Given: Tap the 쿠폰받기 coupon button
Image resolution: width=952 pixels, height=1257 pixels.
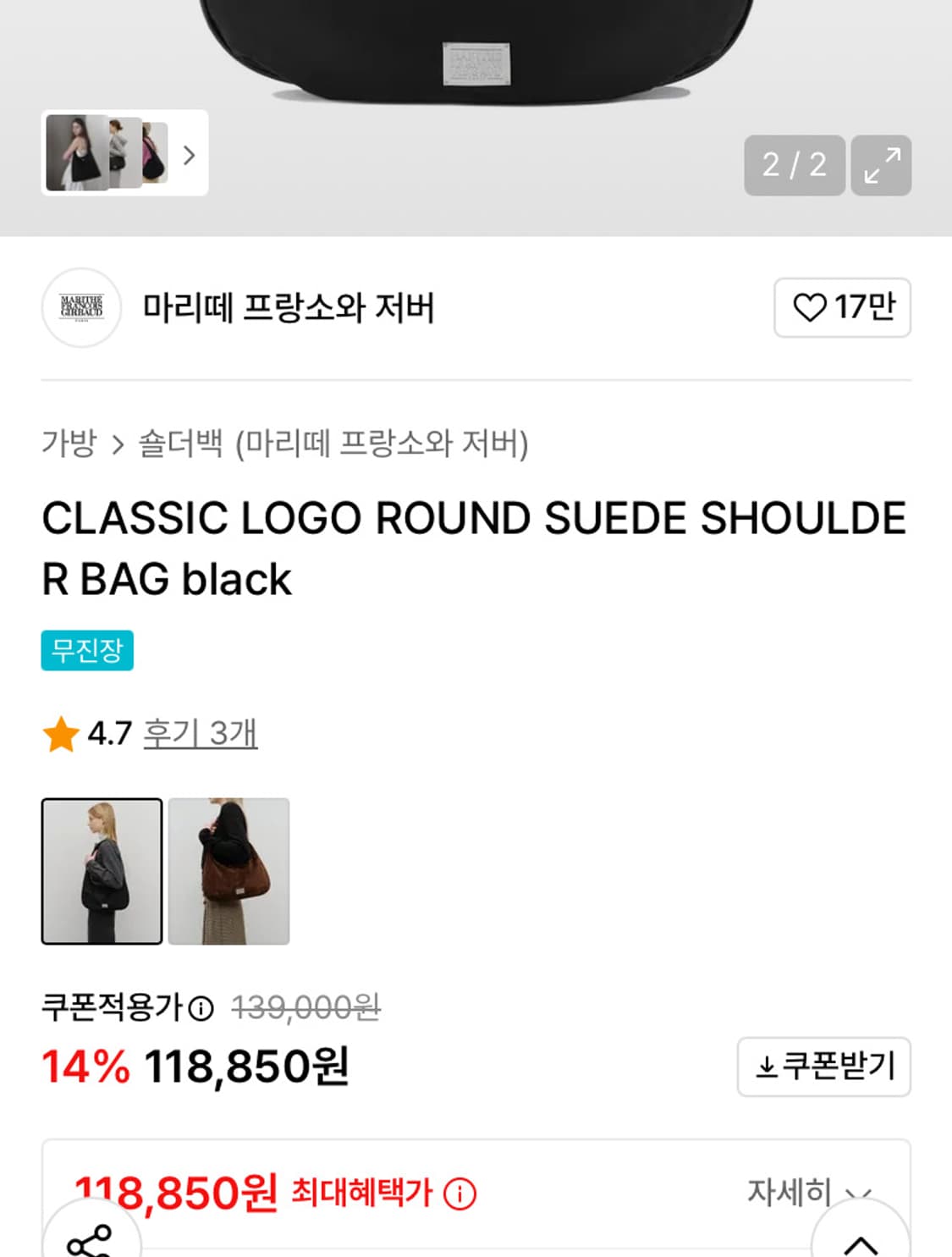Looking at the screenshot, I should [x=823, y=1067].
